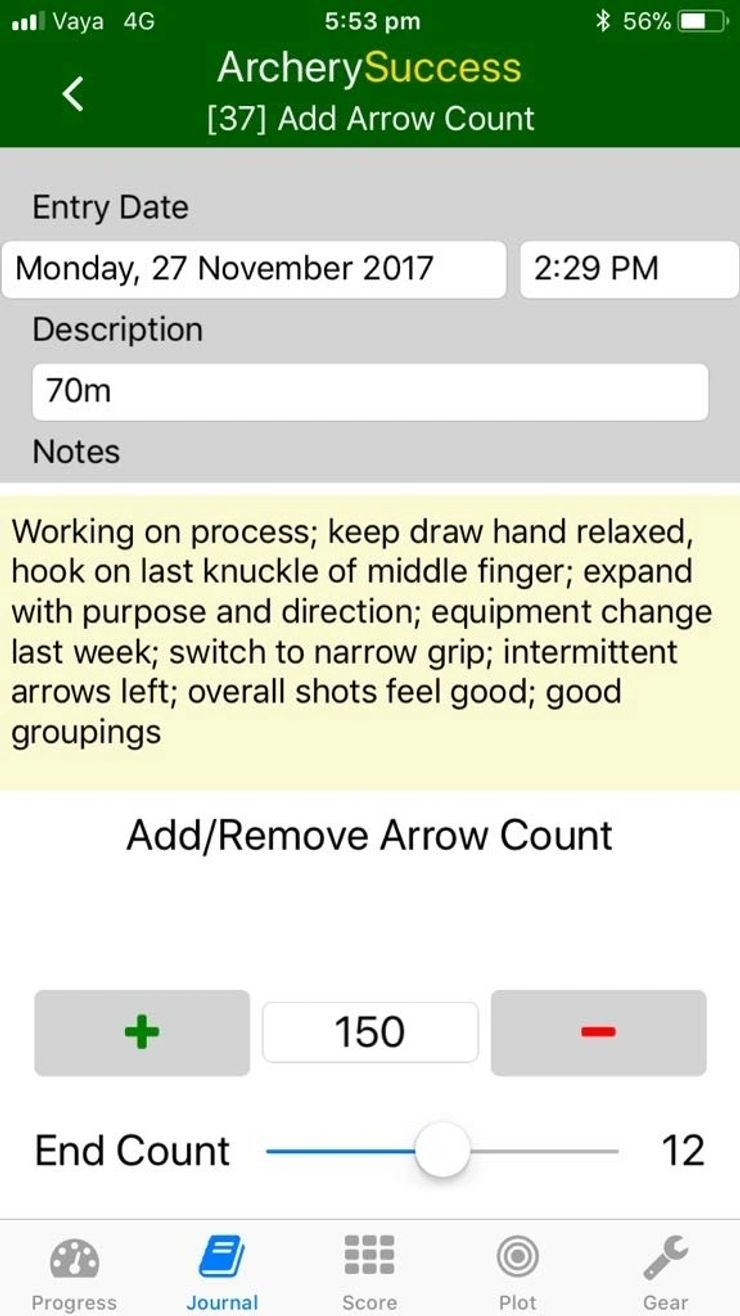
Task: Switch to the Journal tab label
Action: coord(222,1302)
